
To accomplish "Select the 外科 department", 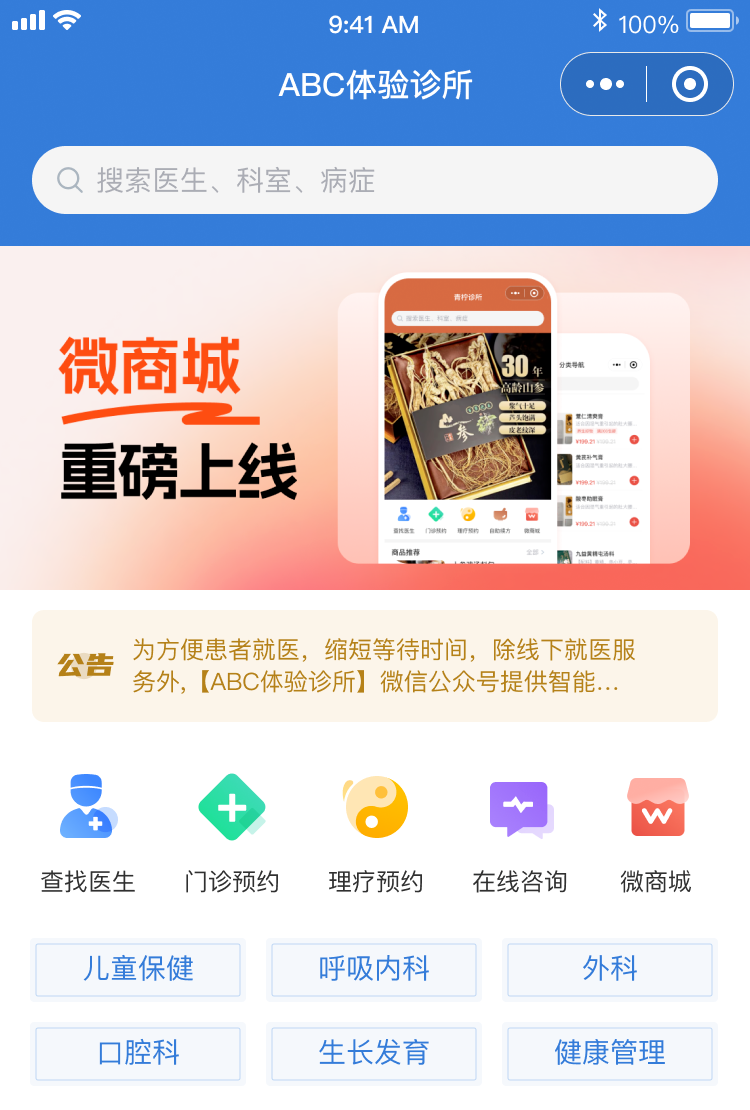I will coord(610,969).
